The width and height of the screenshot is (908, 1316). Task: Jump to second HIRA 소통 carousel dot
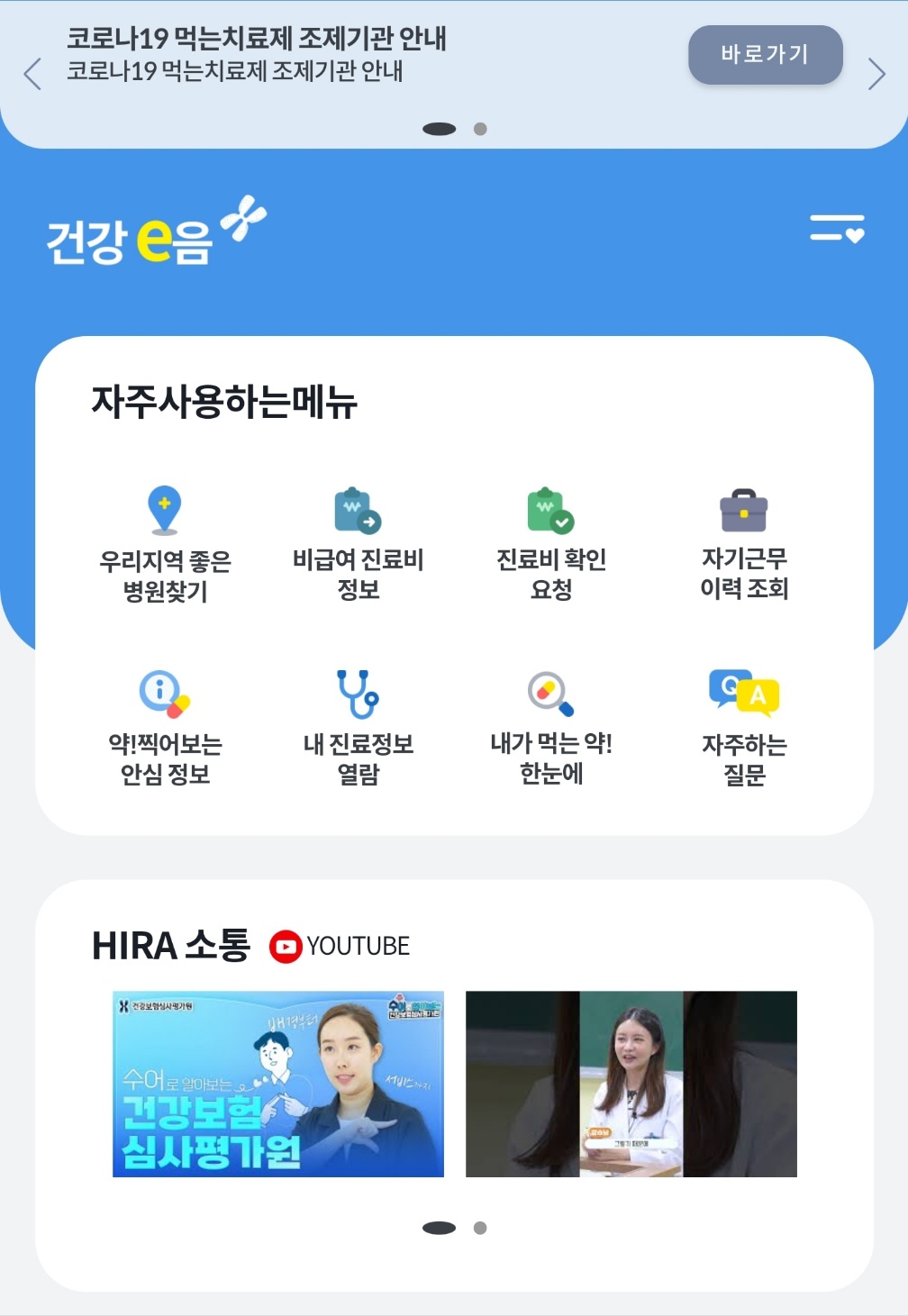click(481, 1226)
